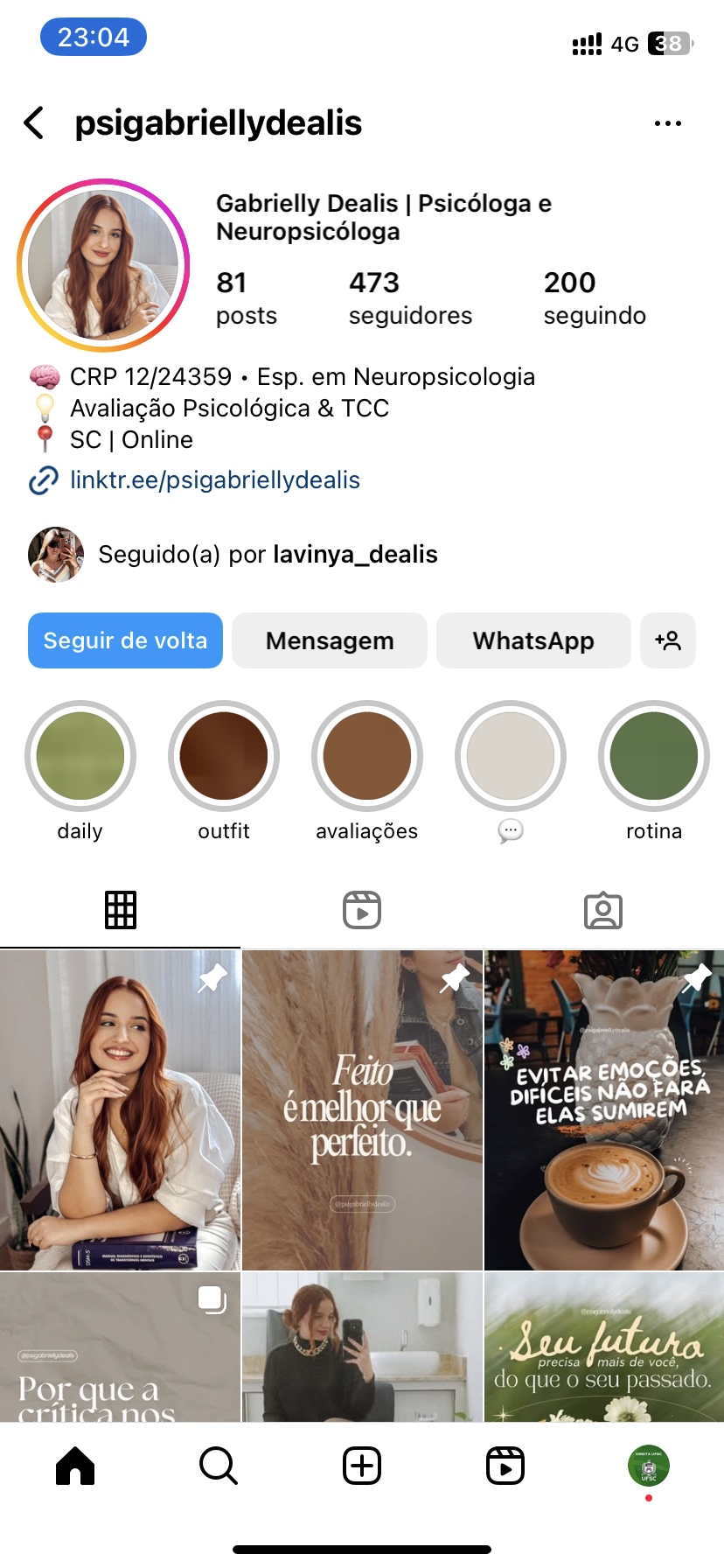
Task: Open the outfit story highlight
Action: [x=224, y=756]
